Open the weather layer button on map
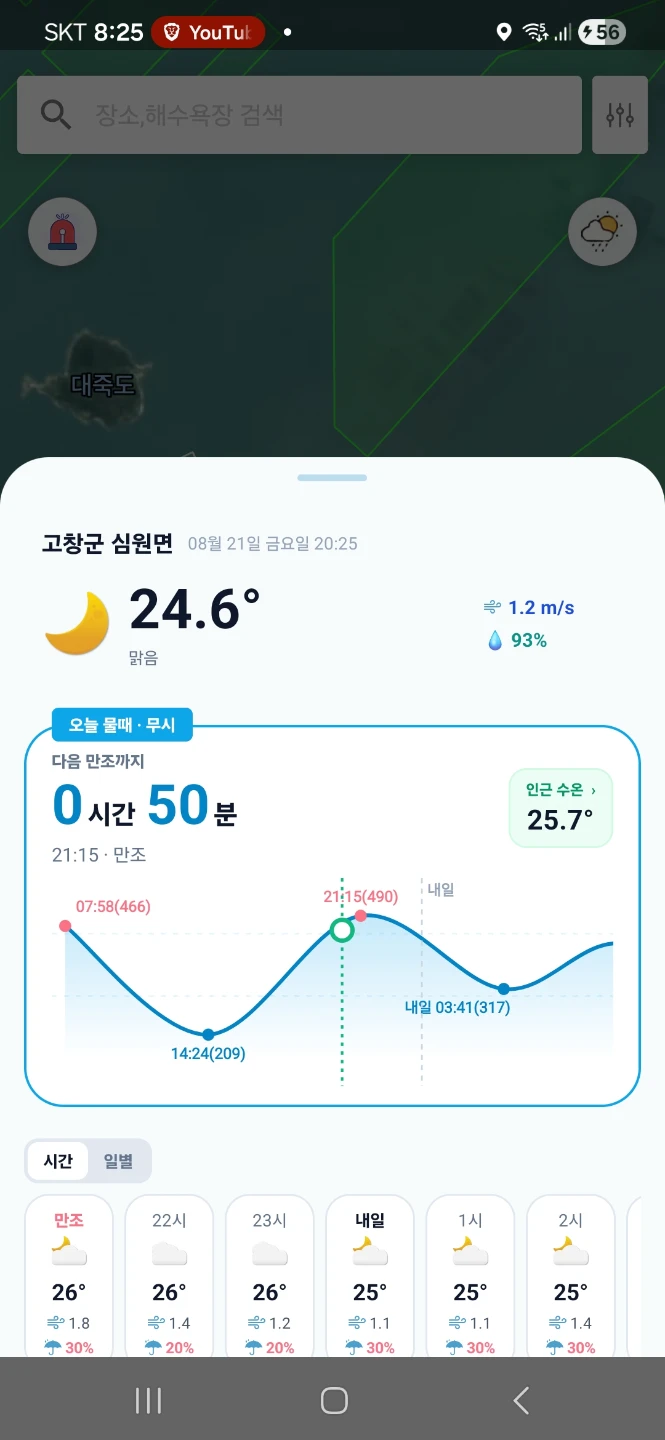The image size is (665, 1440). click(602, 232)
